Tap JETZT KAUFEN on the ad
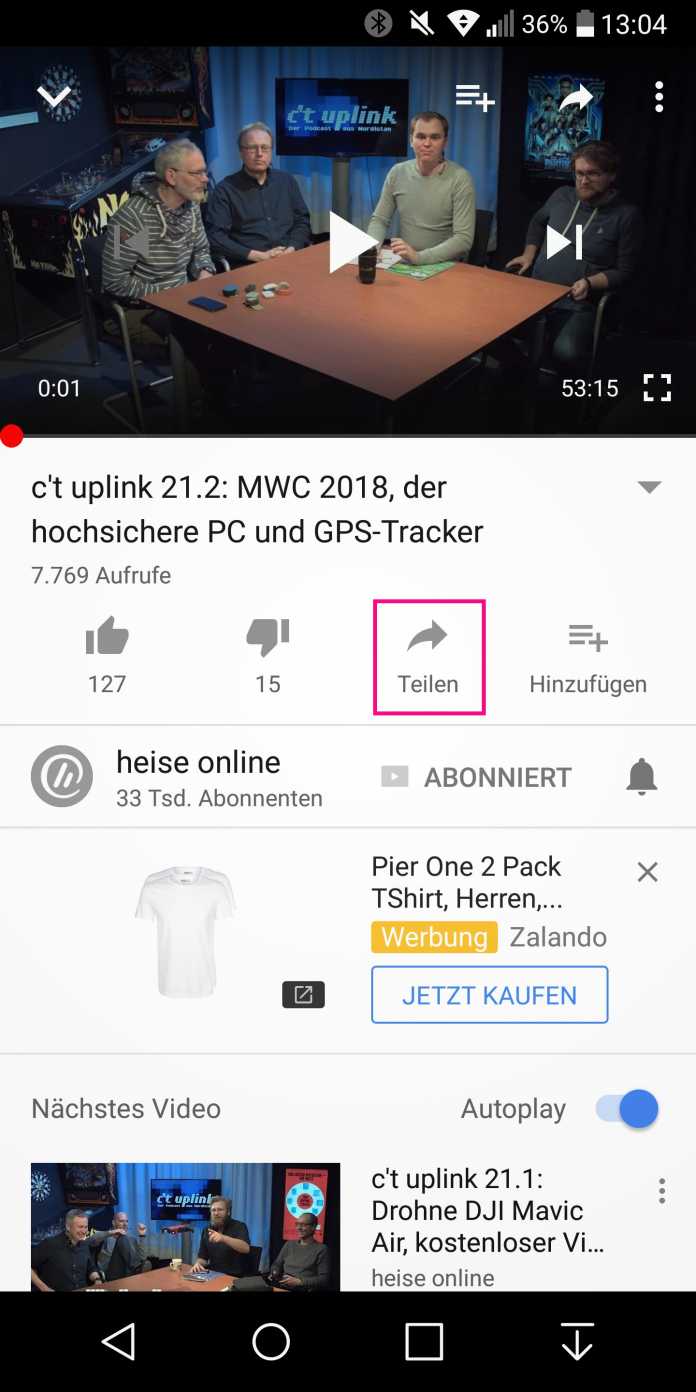Screen dimensions: 696x1392 489,995
